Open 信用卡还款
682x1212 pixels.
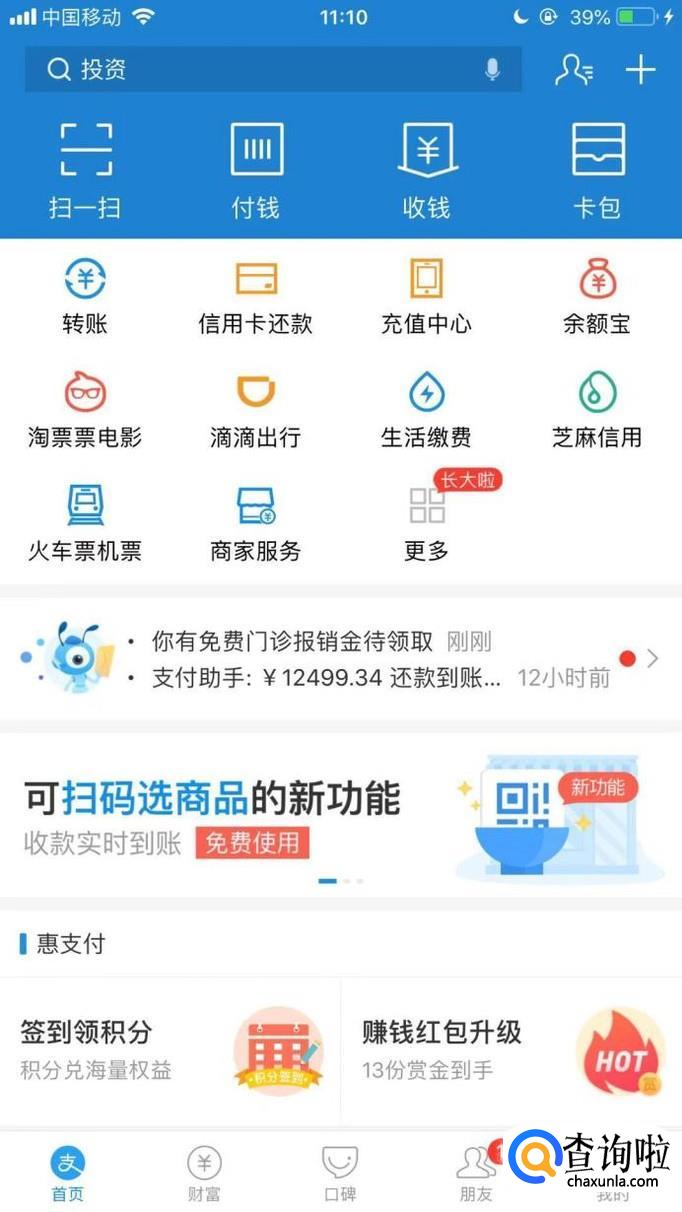point(256,295)
